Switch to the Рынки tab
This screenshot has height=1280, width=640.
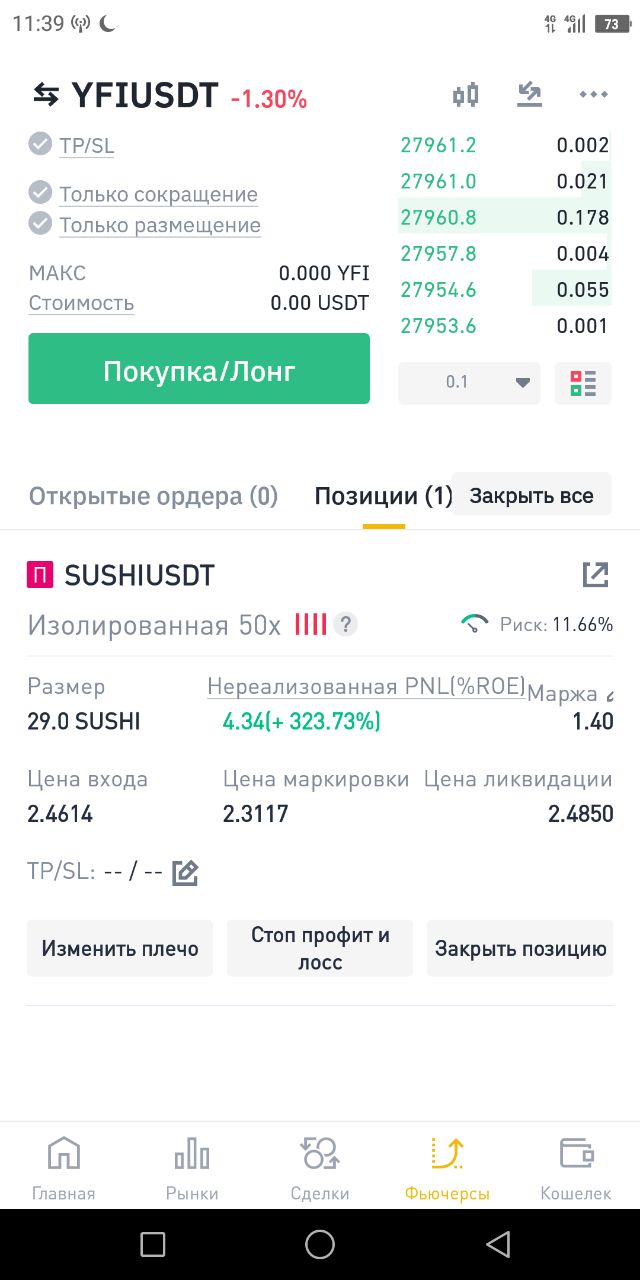point(192,1168)
